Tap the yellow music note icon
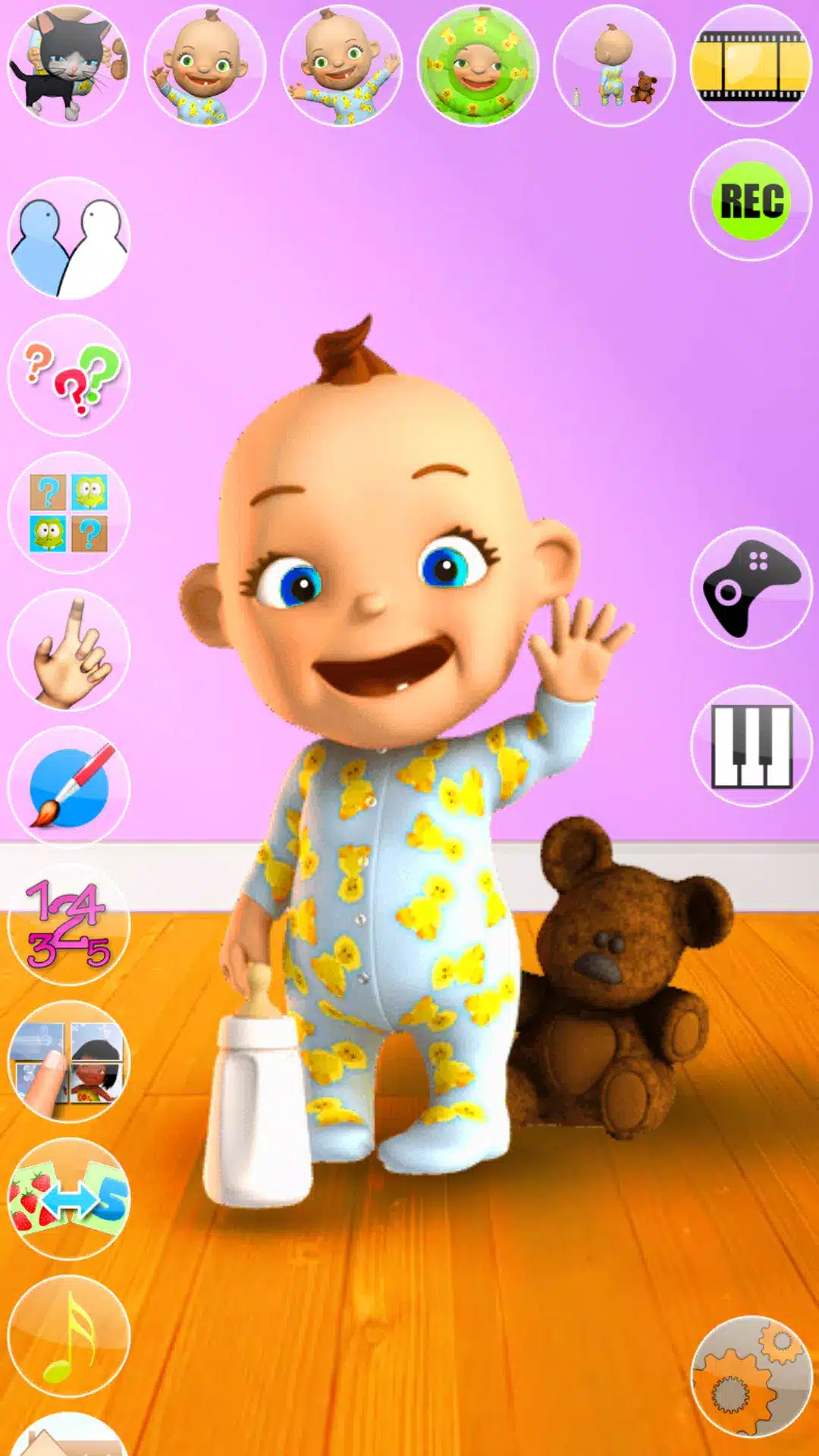819x1456 pixels. point(68,1336)
